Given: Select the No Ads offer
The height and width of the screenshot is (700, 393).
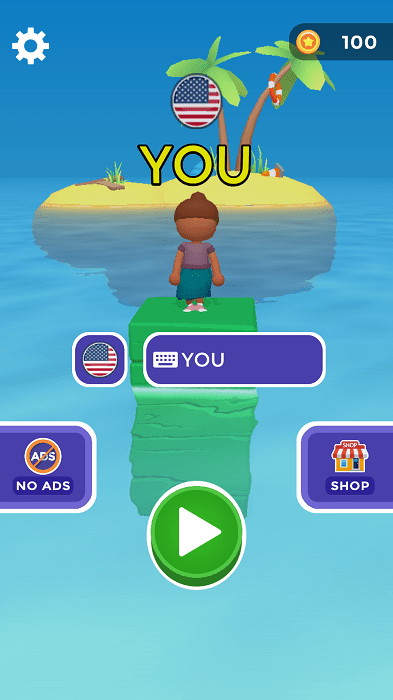Looking at the screenshot, I should [x=47, y=467].
